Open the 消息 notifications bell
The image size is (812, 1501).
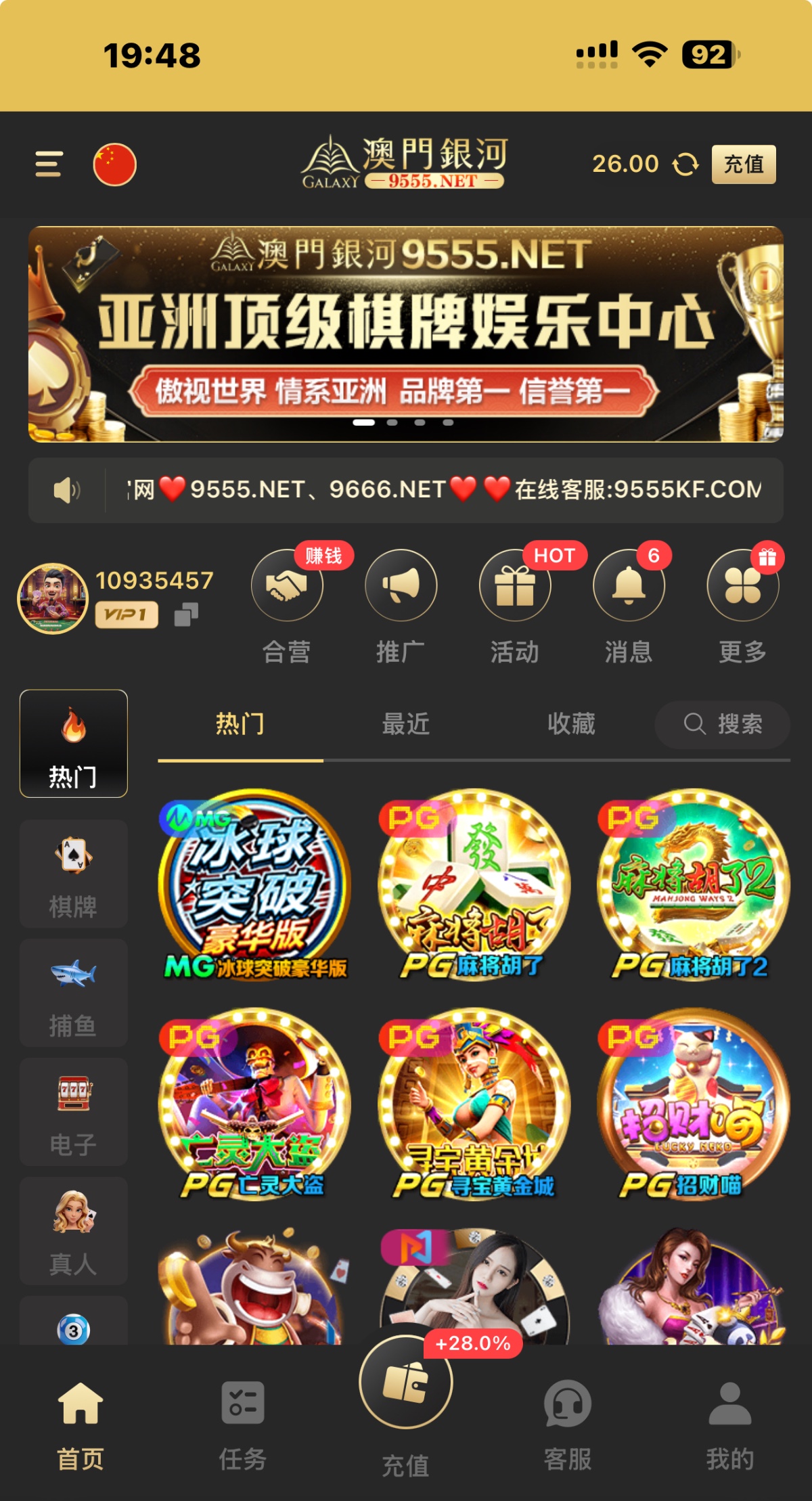[629, 586]
